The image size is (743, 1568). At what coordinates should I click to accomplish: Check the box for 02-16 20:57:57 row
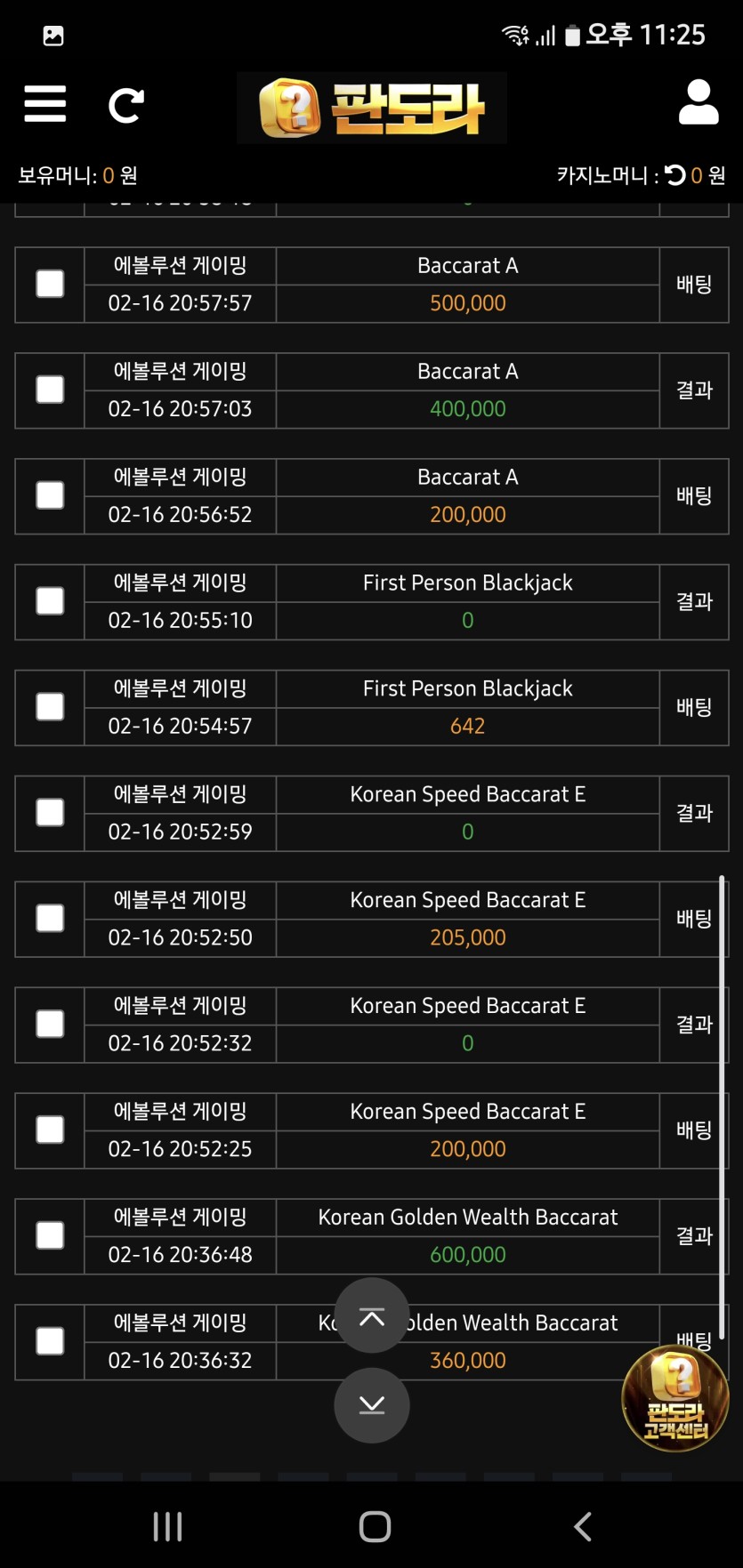[50, 285]
